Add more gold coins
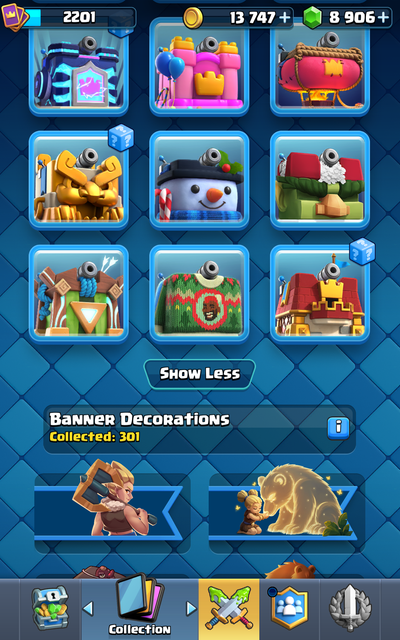The image size is (400, 640). click(x=284, y=18)
